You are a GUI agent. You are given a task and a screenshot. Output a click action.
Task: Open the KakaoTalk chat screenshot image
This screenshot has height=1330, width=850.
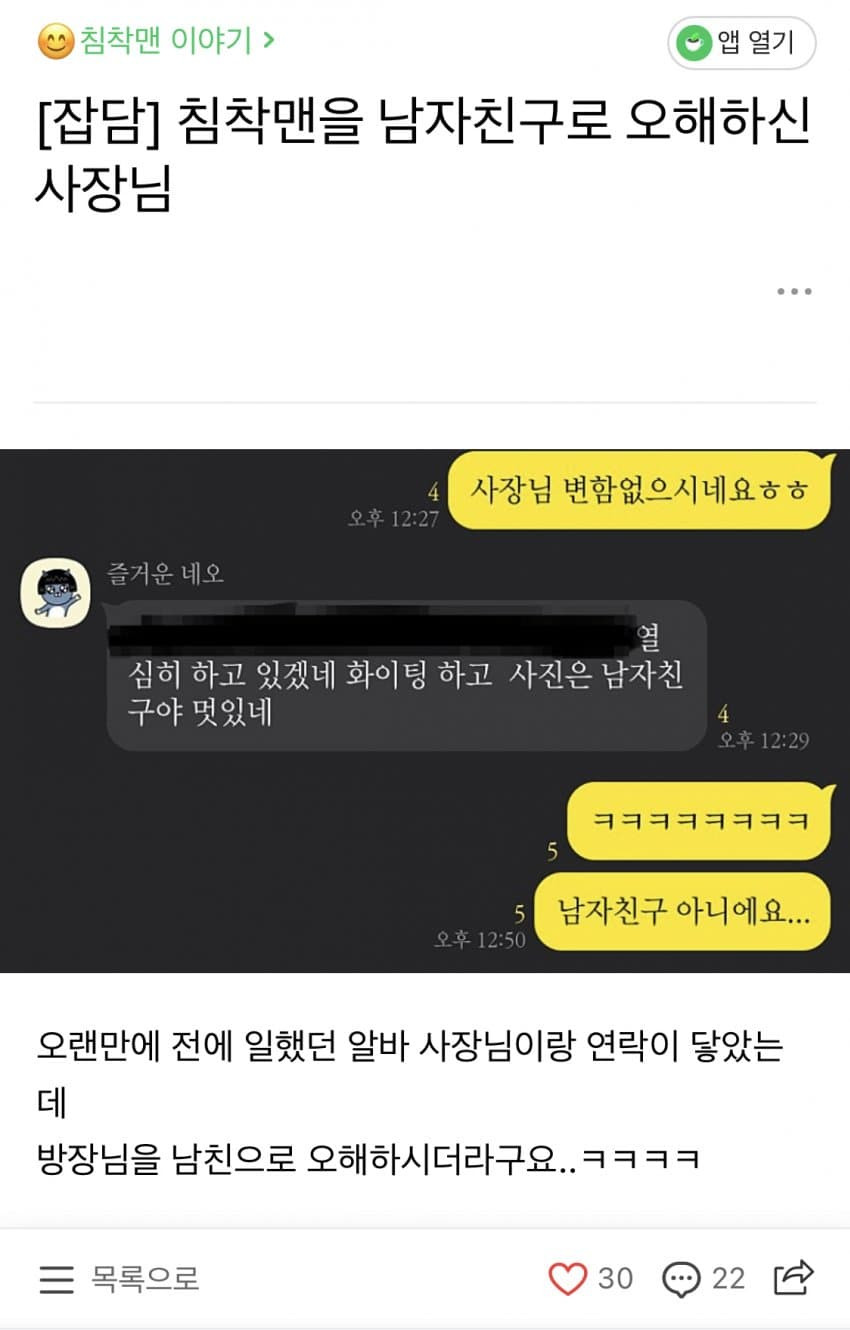(x=425, y=710)
